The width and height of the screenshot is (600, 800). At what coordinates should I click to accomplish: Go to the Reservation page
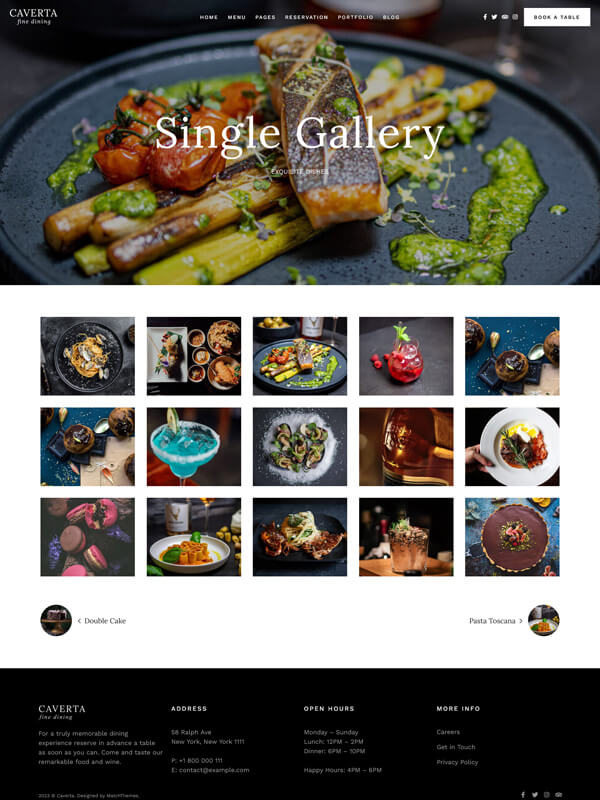(x=306, y=17)
